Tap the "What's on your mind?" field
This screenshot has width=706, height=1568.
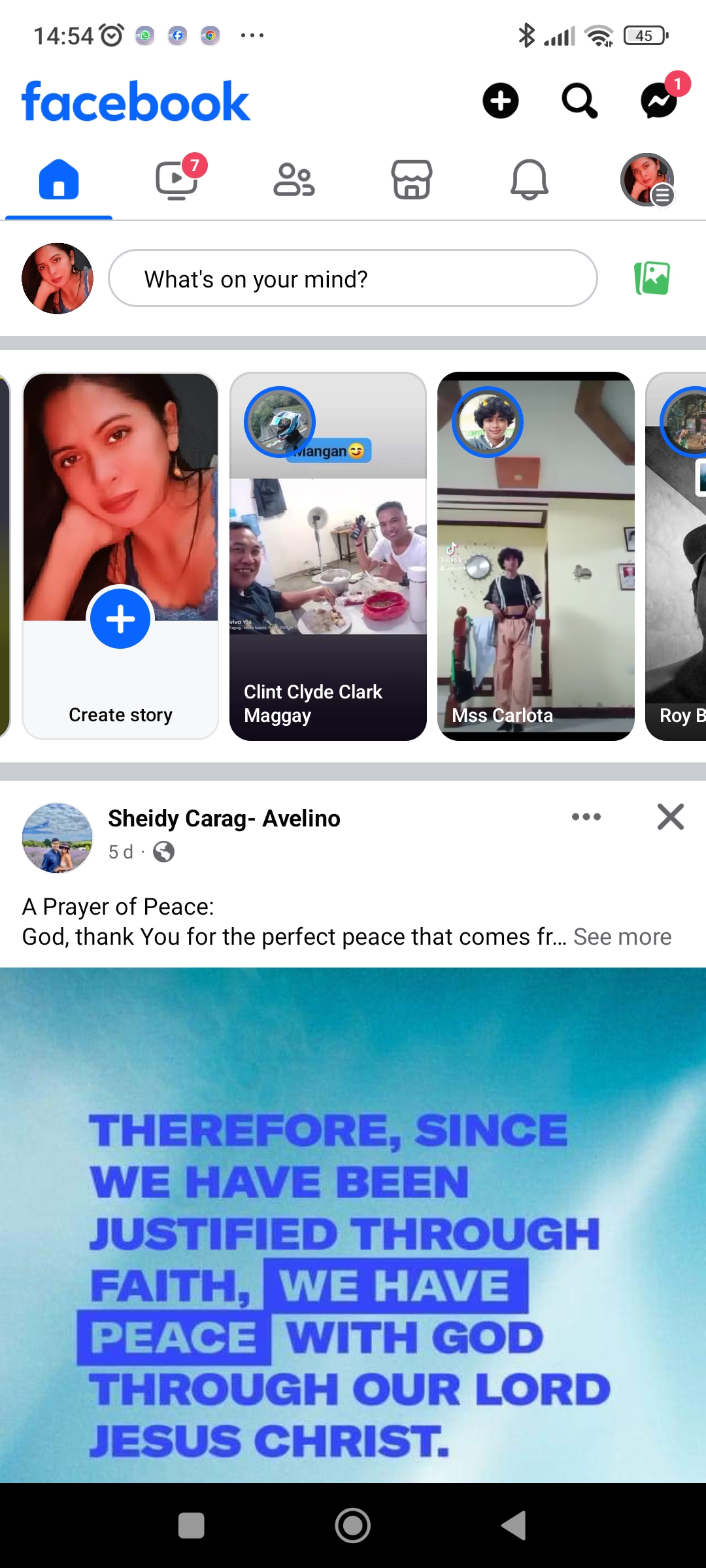[x=353, y=278]
